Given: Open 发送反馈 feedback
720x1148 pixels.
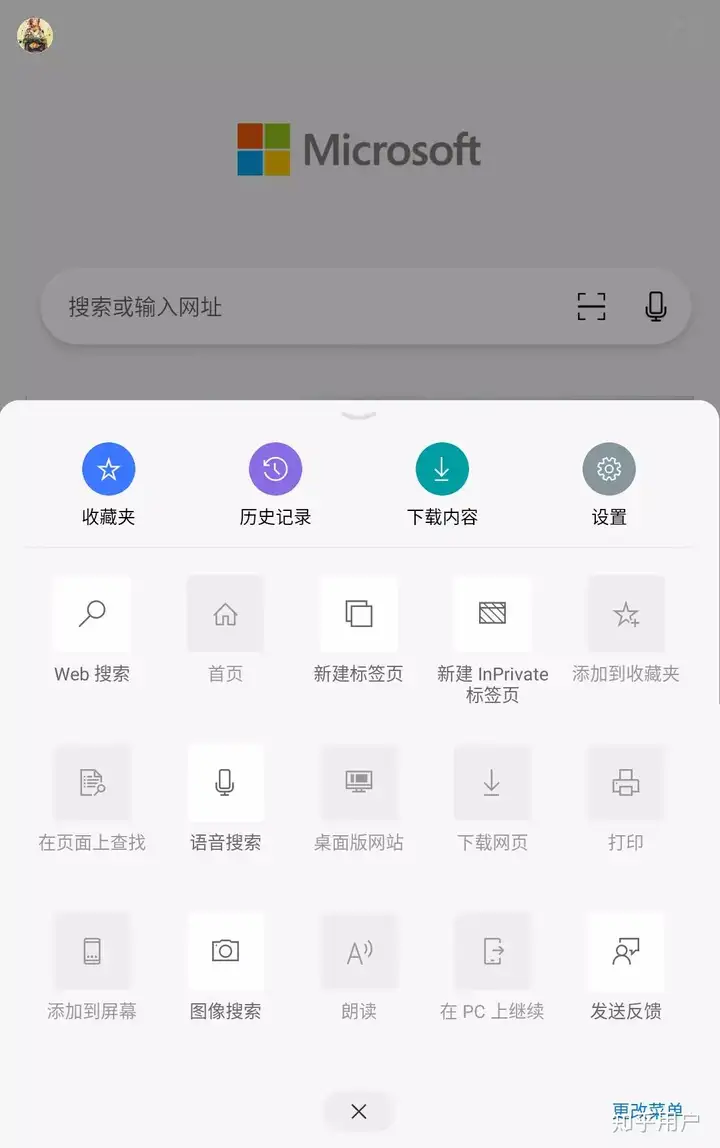Looking at the screenshot, I should coord(626,952).
